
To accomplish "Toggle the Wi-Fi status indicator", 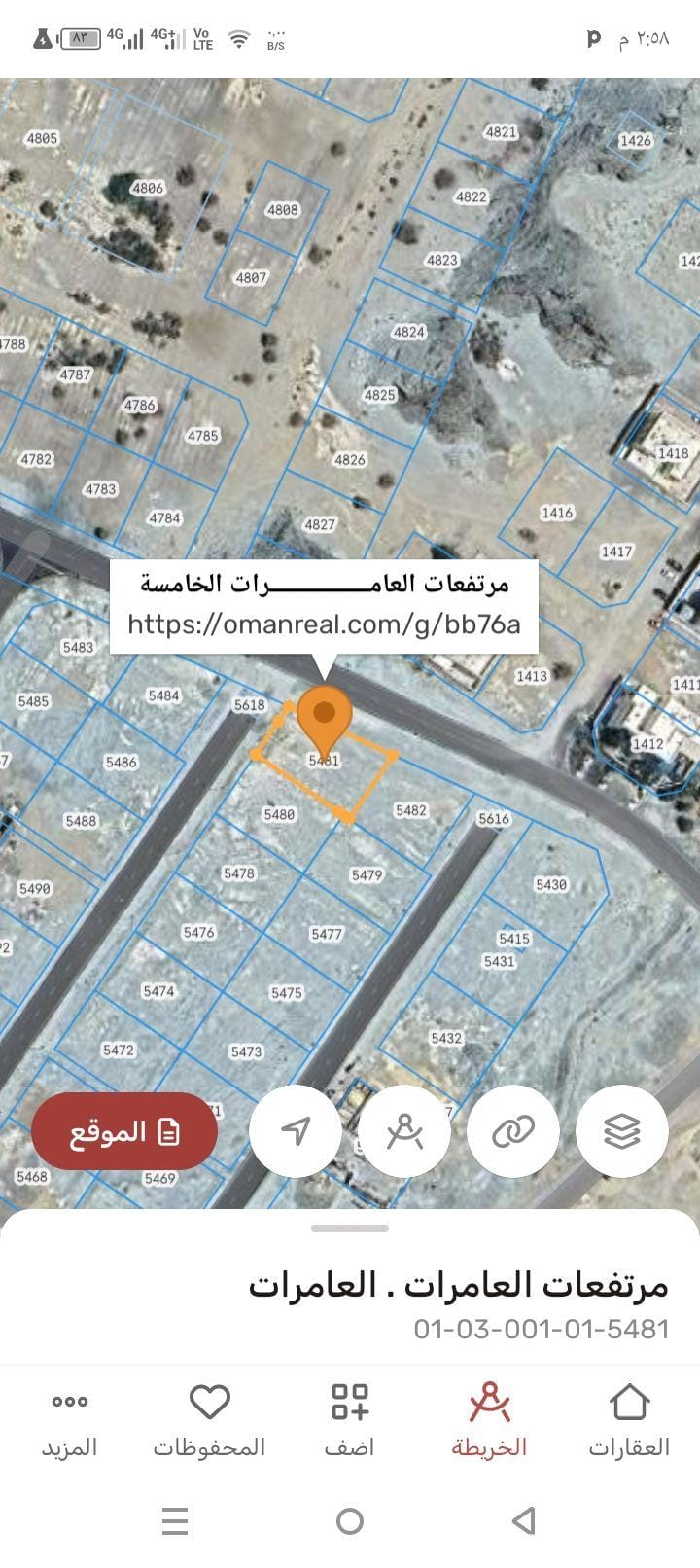I will [x=236, y=39].
